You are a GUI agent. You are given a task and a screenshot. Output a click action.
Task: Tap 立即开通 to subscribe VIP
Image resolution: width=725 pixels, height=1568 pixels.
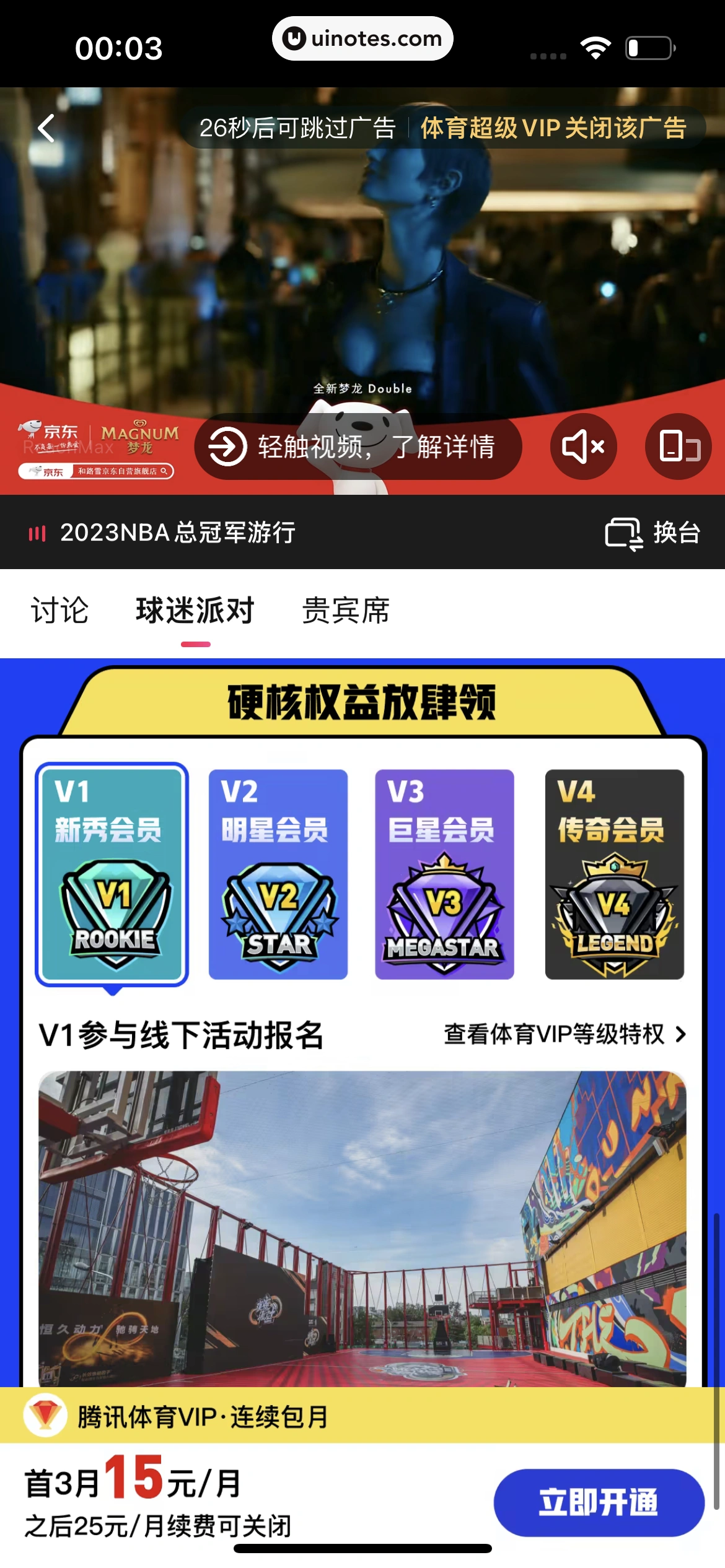599,1502
